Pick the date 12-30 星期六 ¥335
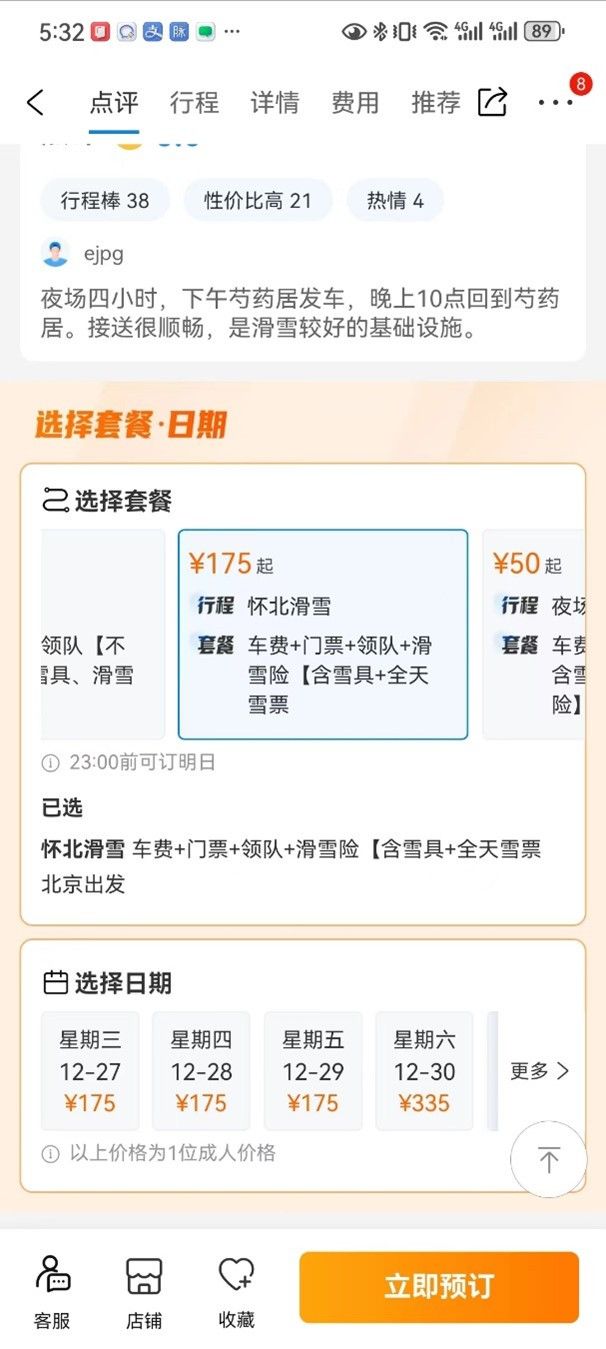This screenshot has width=606, height=1349. click(424, 1071)
